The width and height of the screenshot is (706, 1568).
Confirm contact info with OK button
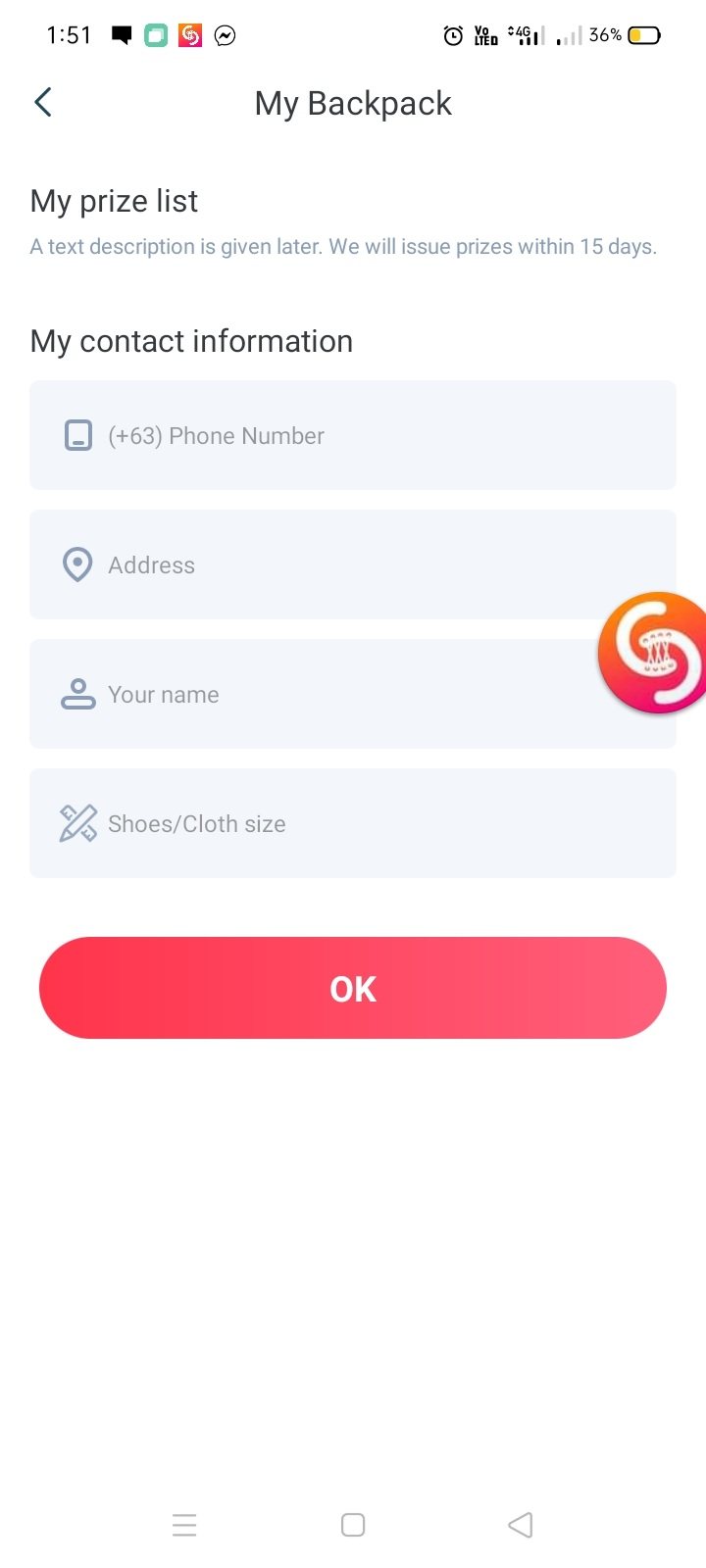[353, 988]
